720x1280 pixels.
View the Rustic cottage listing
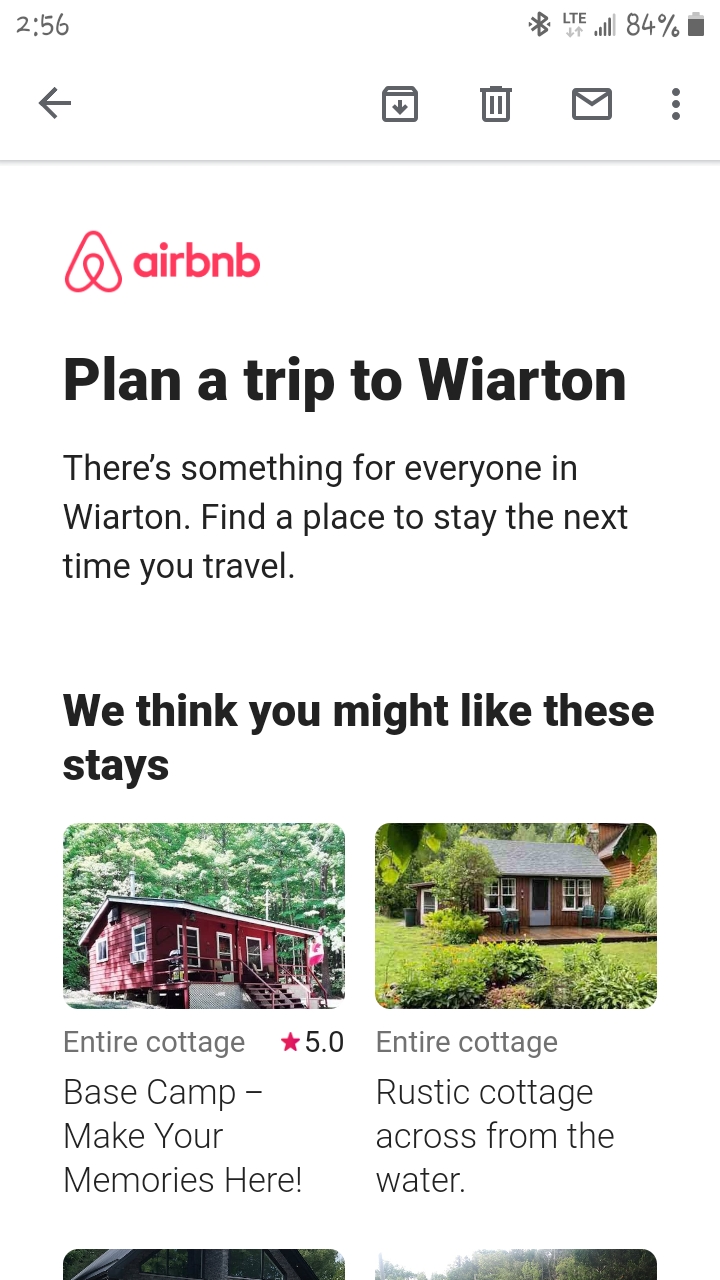[x=516, y=916]
